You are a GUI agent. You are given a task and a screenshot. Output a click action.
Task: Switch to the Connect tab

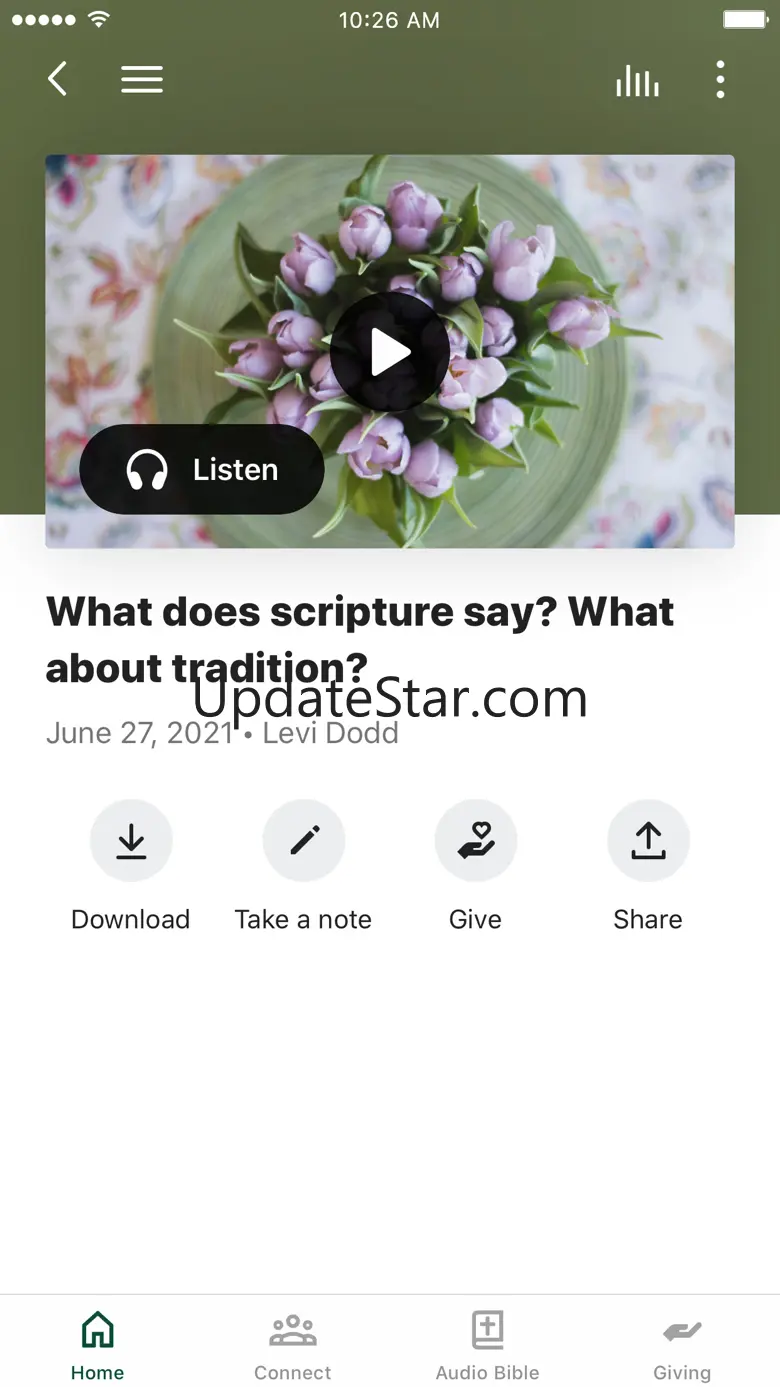[292, 1345]
